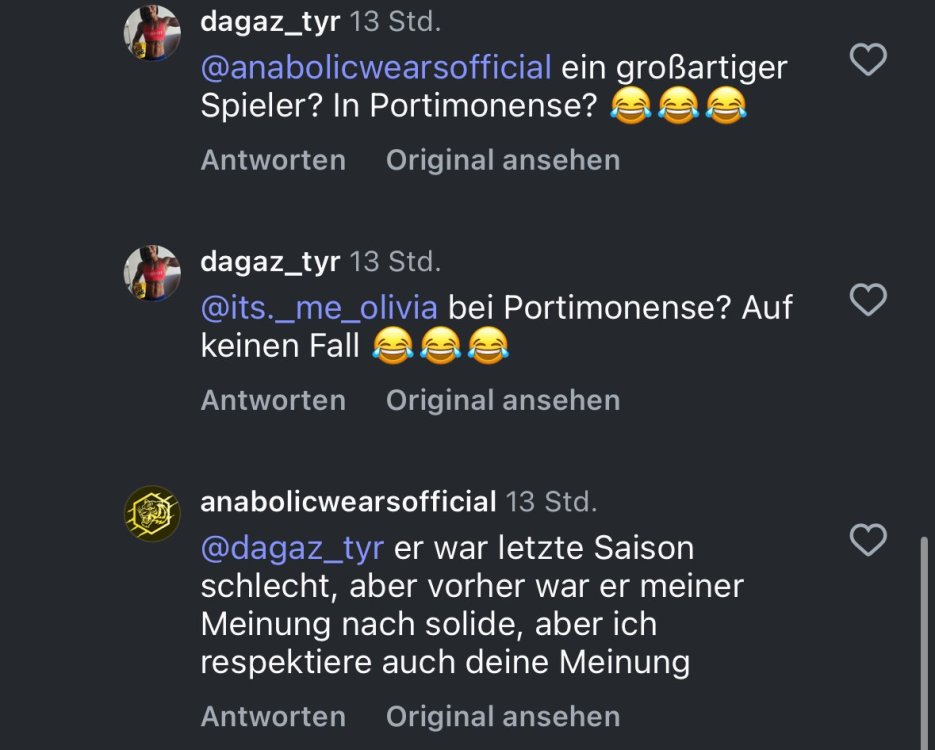935x750 pixels.
Task: View original of the 'Auf keinen Fall' comment
Action: click(503, 400)
